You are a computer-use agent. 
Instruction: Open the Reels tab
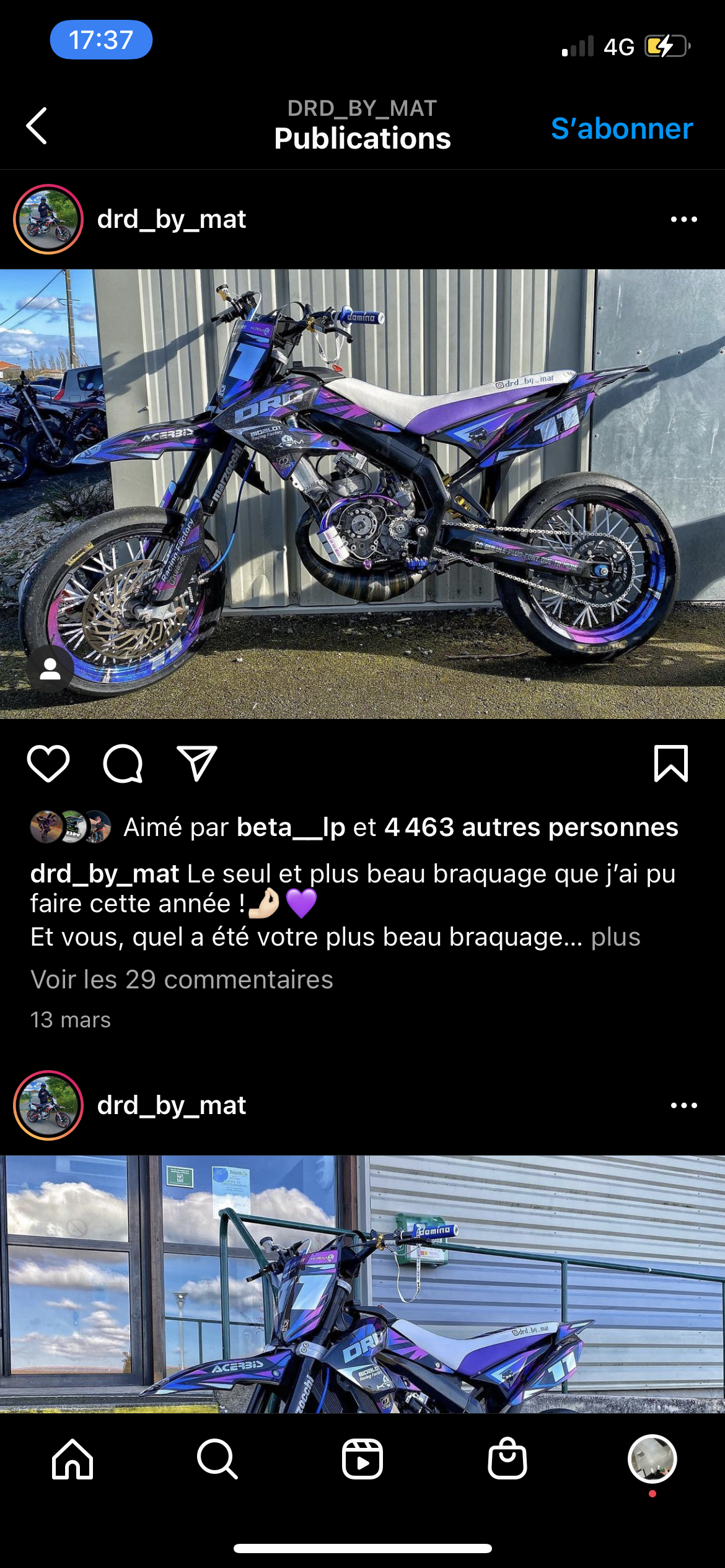coord(362,1459)
